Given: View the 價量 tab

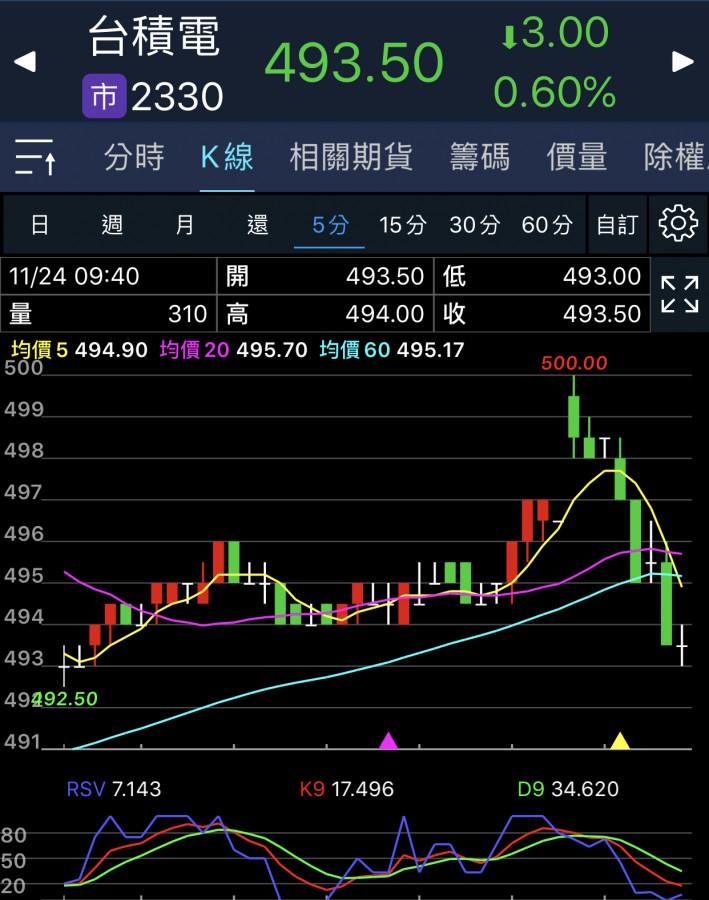Looking at the screenshot, I should 577,157.
